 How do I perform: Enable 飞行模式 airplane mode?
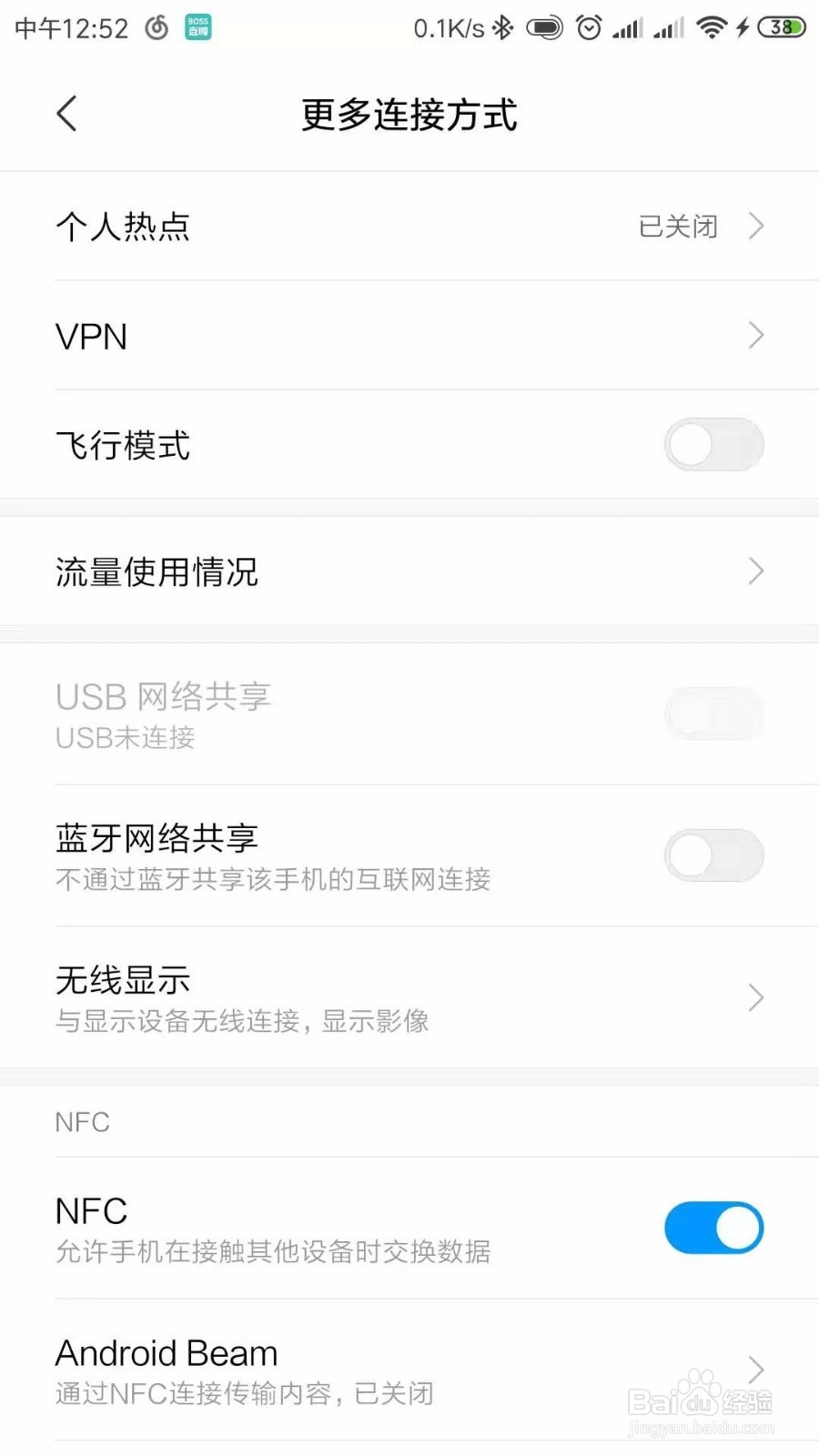tap(713, 445)
